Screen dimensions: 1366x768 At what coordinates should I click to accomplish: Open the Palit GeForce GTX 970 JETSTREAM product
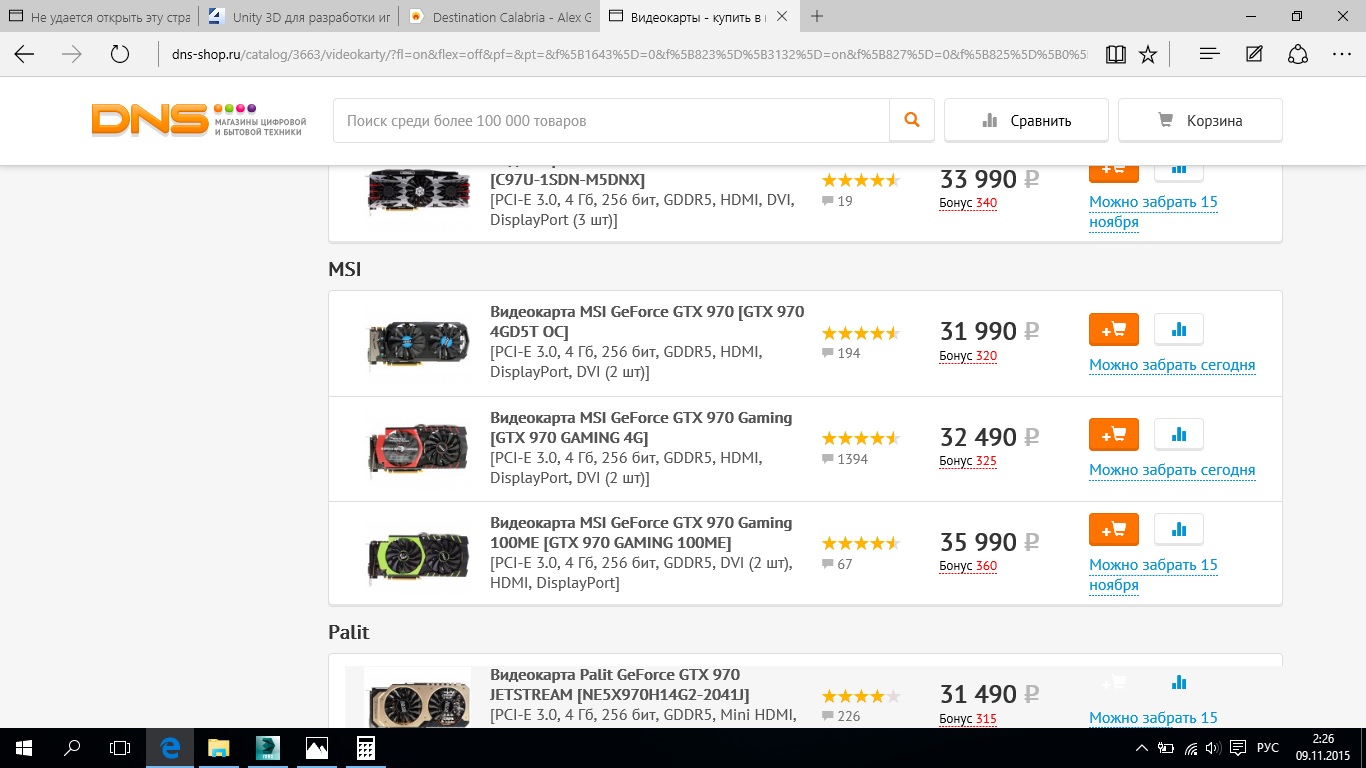click(x=614, y=684)
